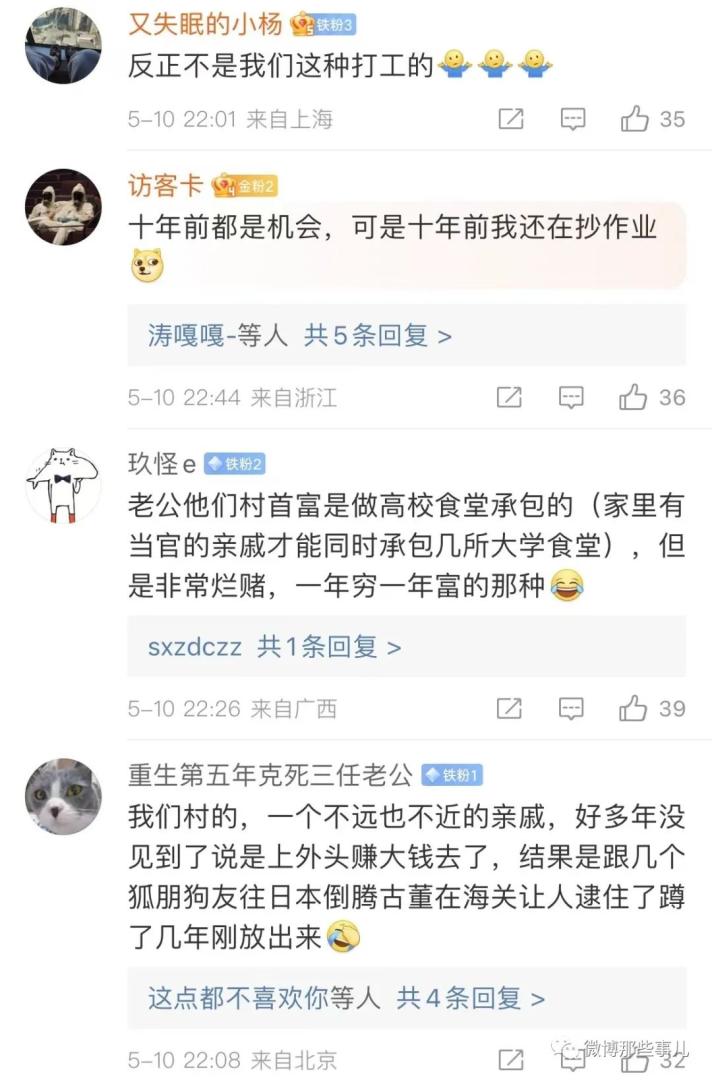Viewport: 712px width, 1080px height.
Task: Repost the comment by 又失眠的小杨
Action: pos(510,119)
